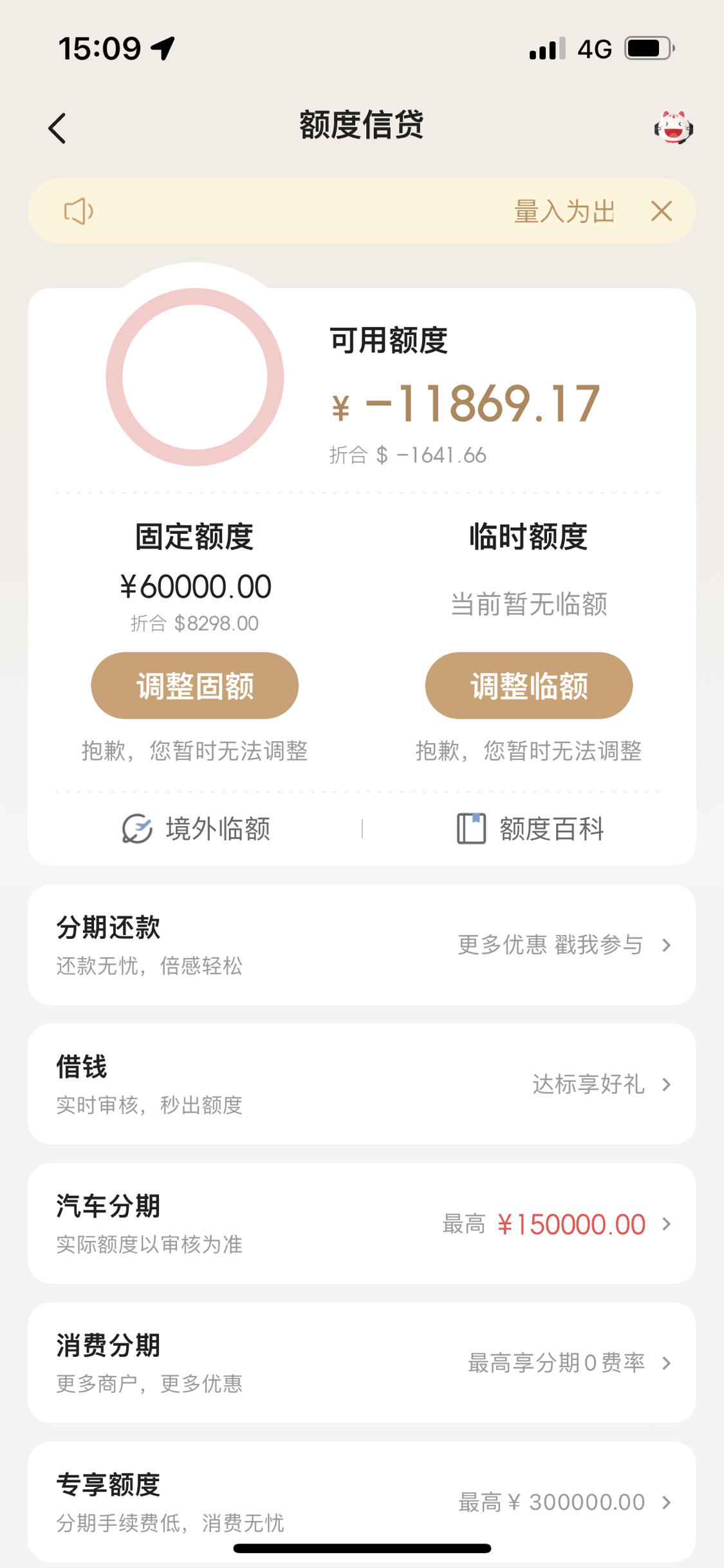
Task: Open the 汽车分期 row
Action: point(362,1223)
